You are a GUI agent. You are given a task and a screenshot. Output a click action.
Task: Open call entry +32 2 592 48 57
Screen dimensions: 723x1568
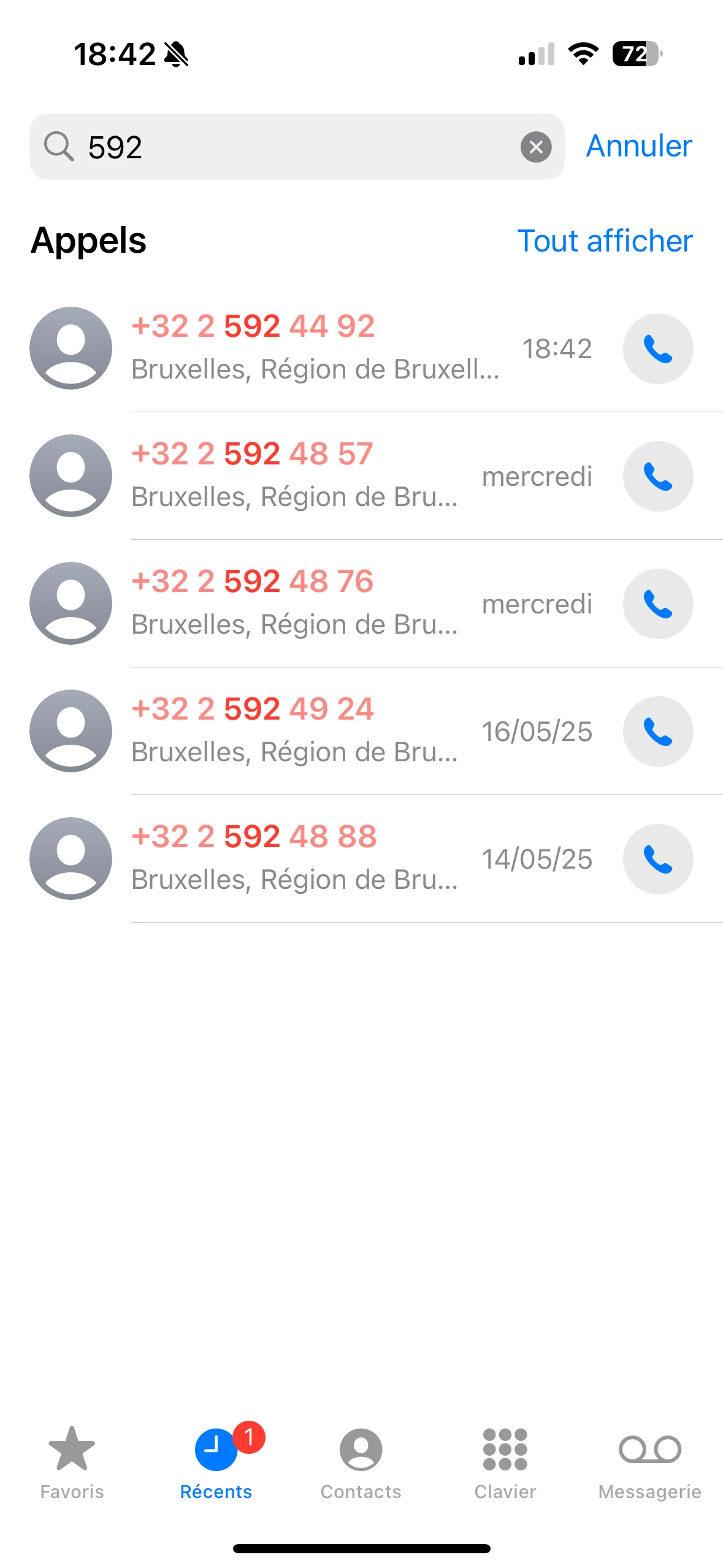coord(294,475)
